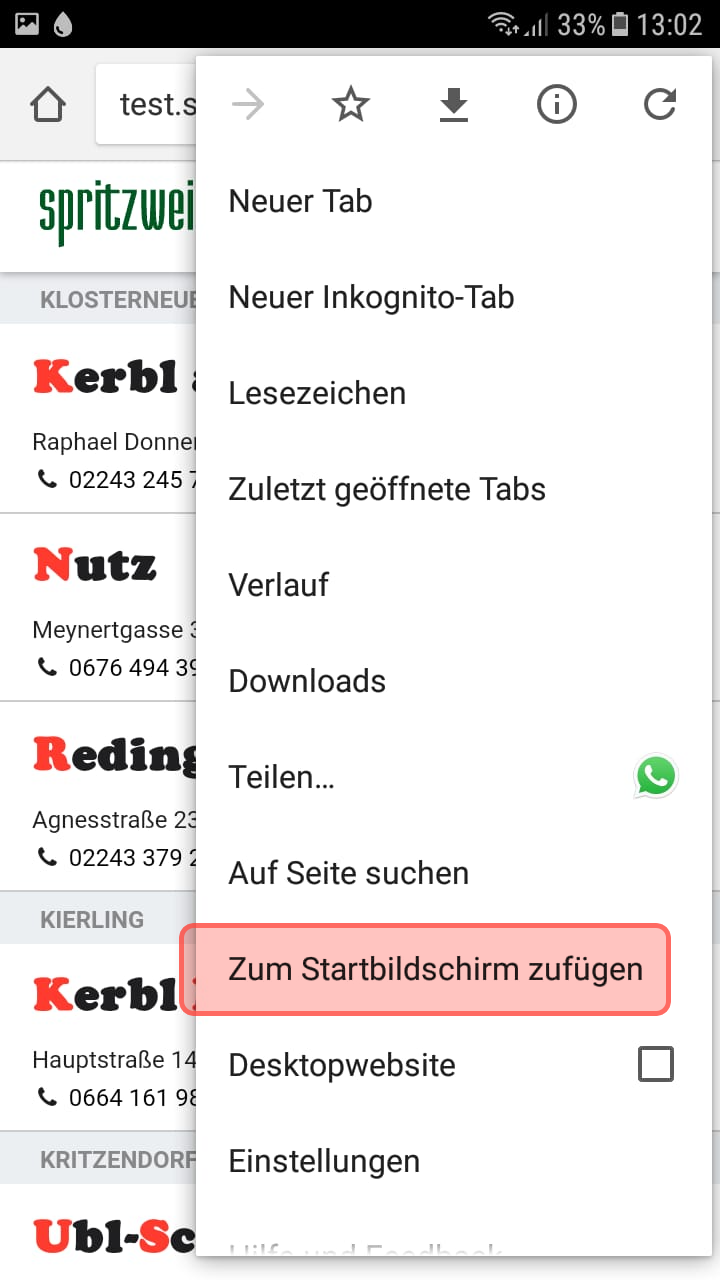
Task: Go forward with the arrow icon
Action: pos(248,104)
